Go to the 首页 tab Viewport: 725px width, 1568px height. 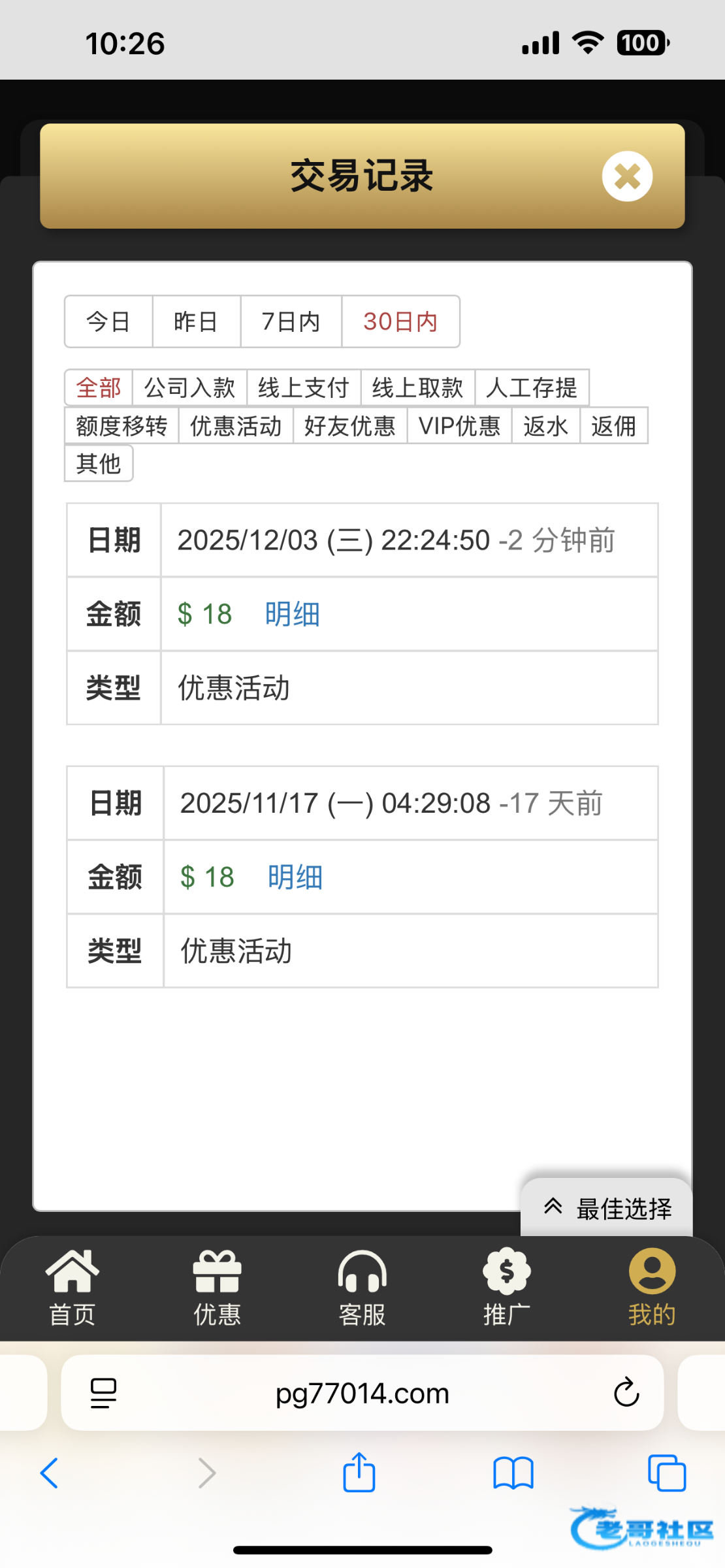pos(72,1287)
